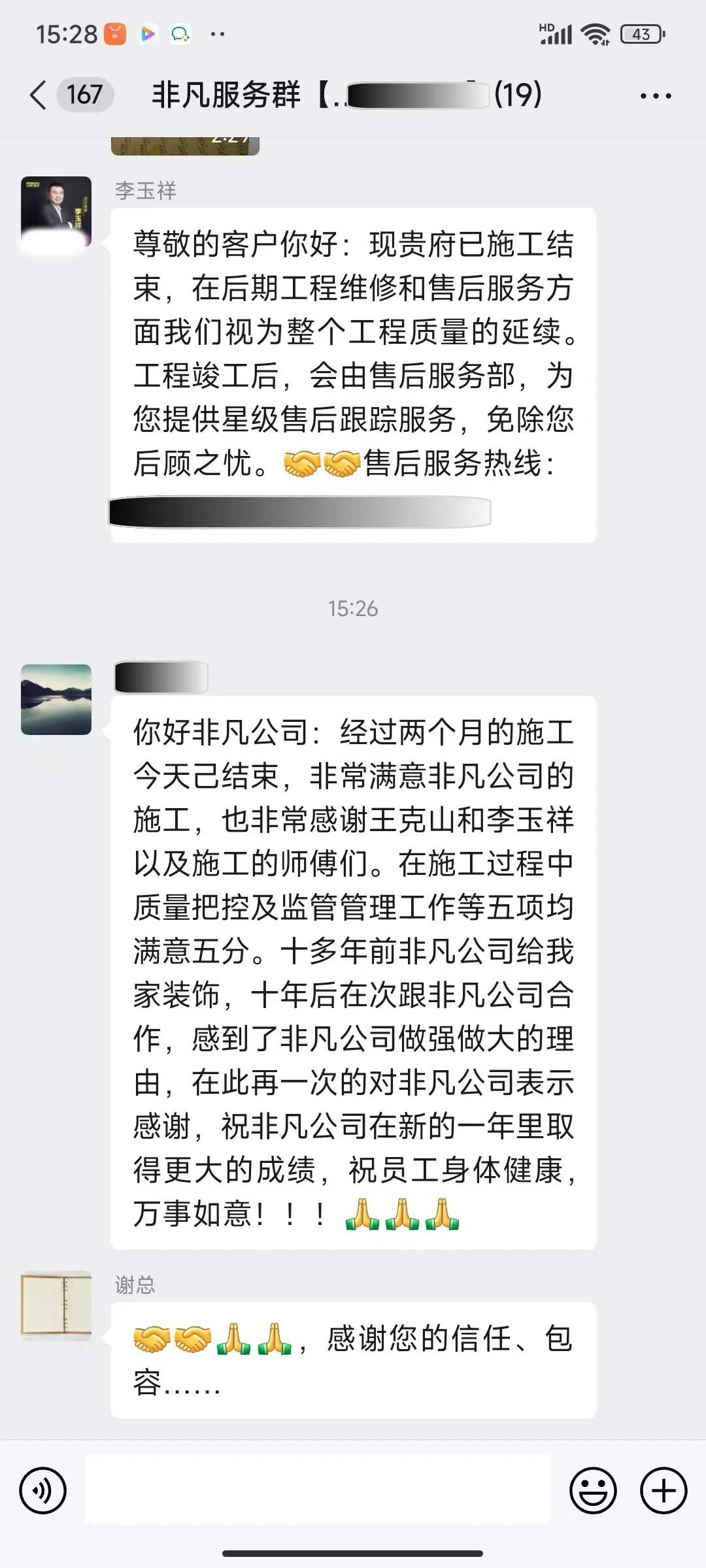The width and height of the screenshot is (706, 1568).
Task: Switch to voice message input
Action: pyautogui.click(x=43, y=1490)
